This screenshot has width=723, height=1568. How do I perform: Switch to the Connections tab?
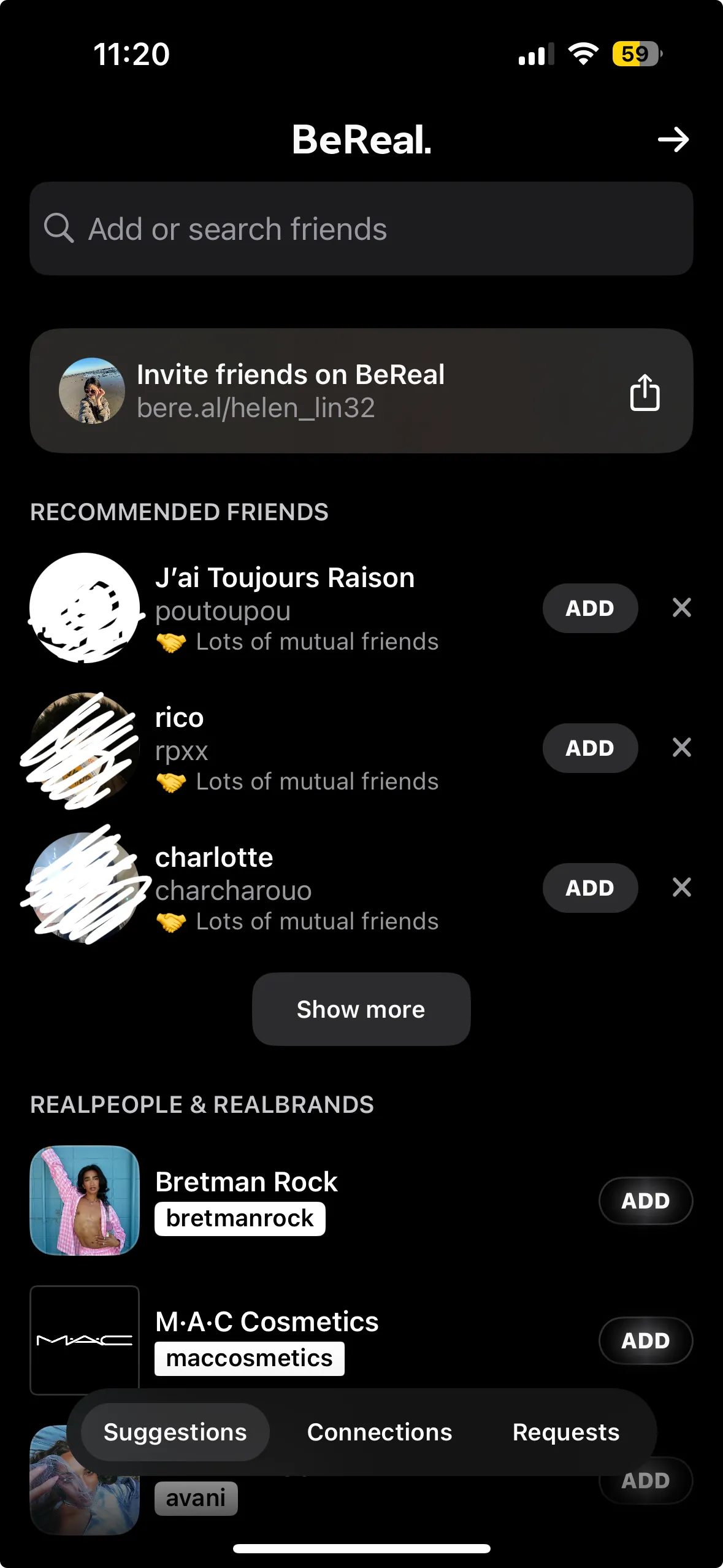(379, 1432)
